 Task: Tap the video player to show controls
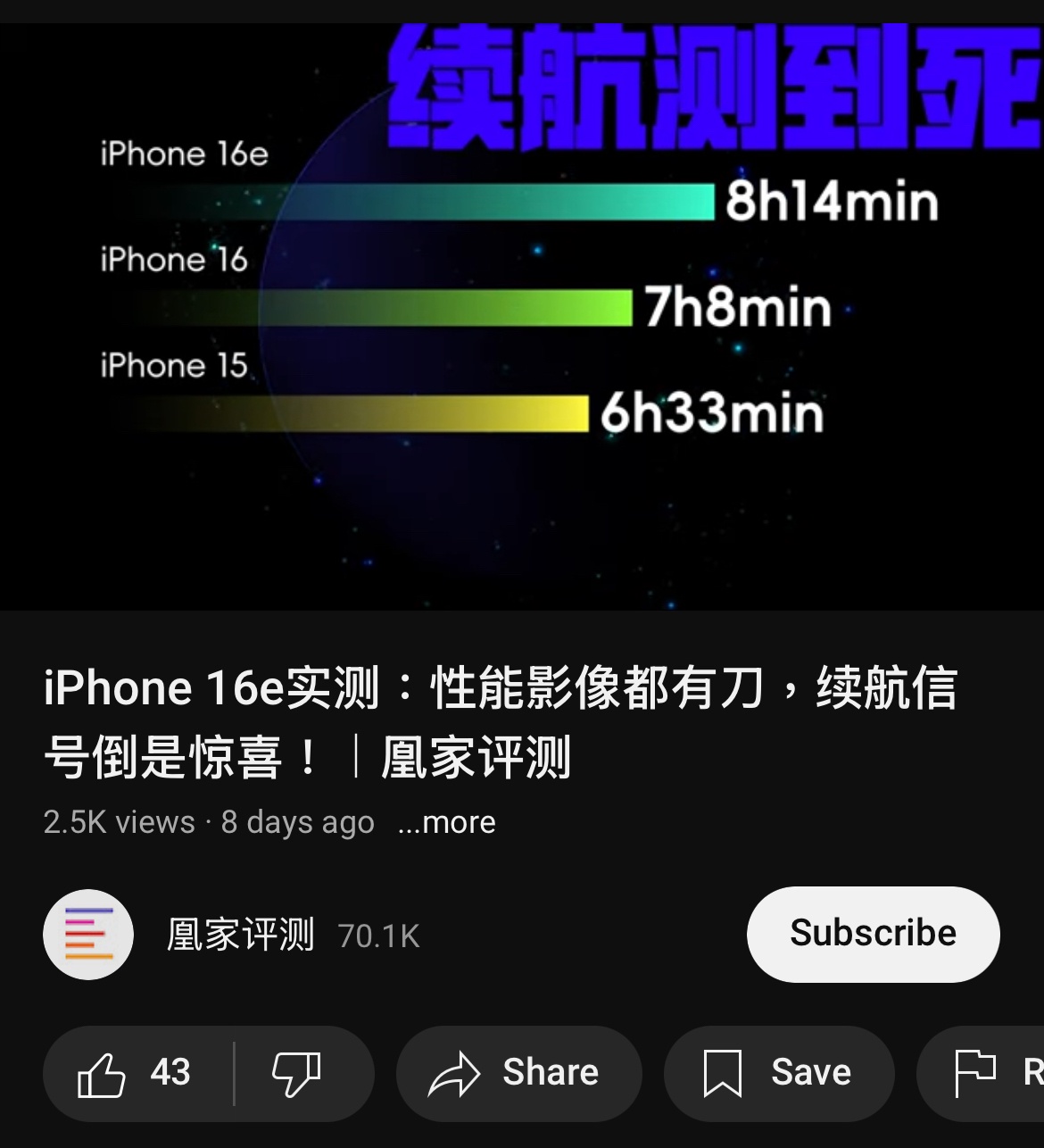click(522, 317)
